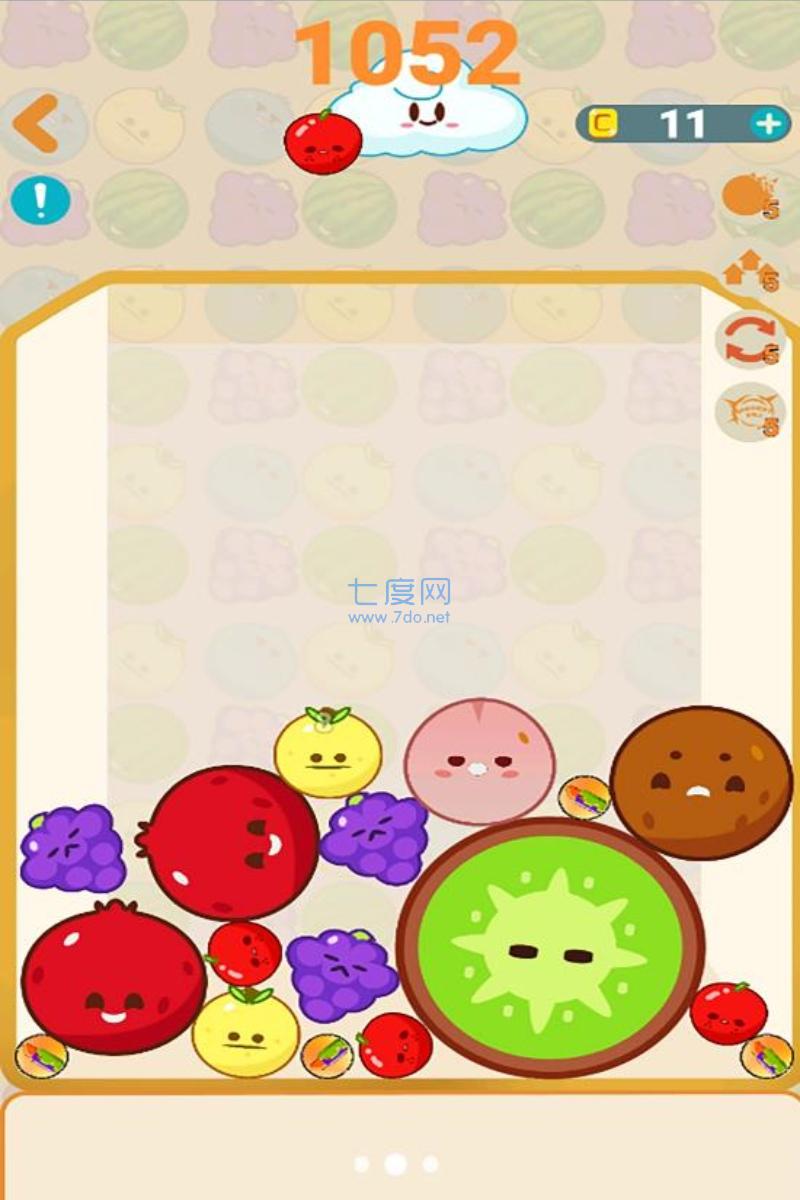Open the exclamation info button
The height and width of the screenshot is (1200, 800).
coord(40,201)
